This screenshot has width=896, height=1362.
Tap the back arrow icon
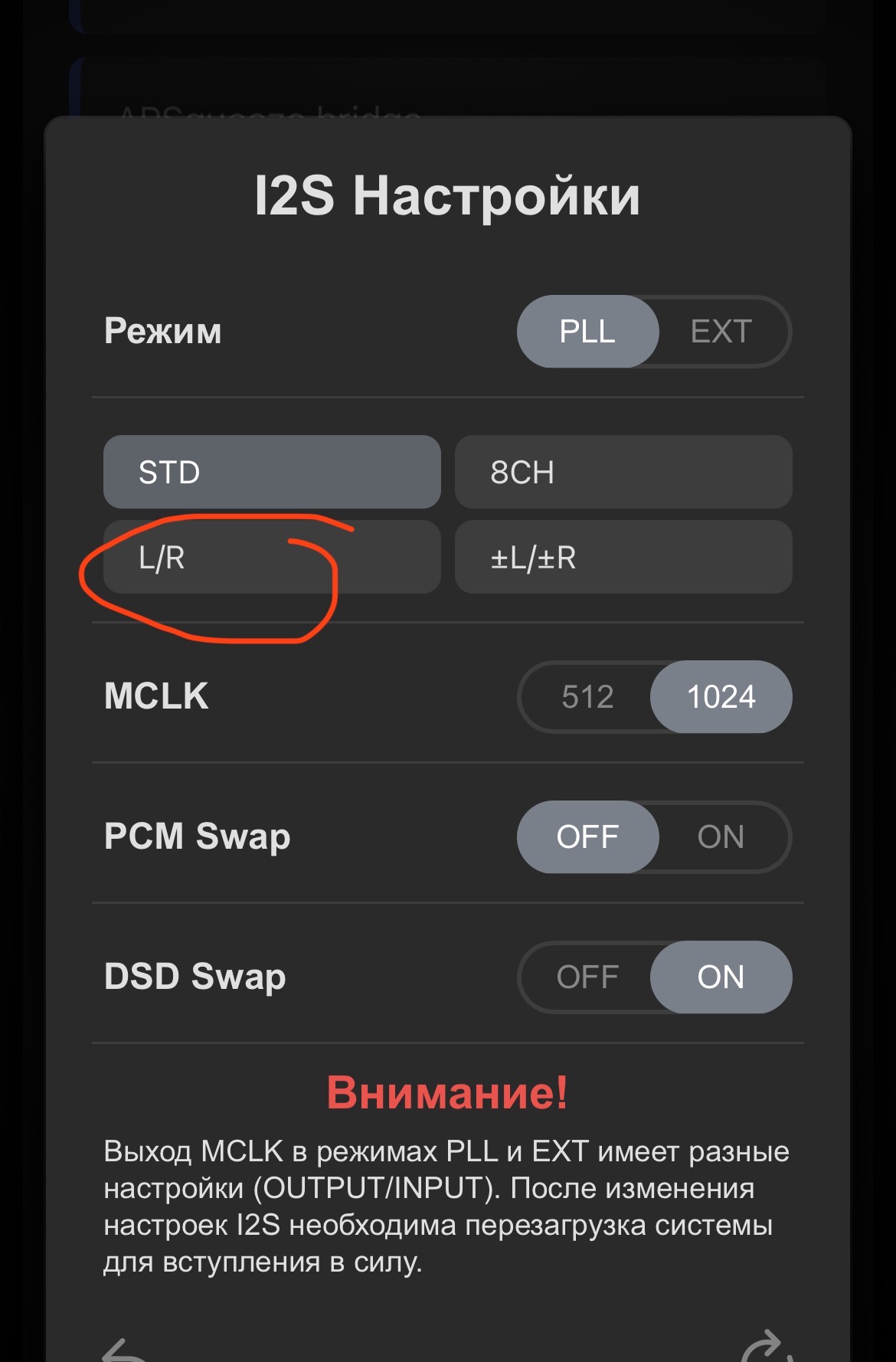pyautogui.click(x=124, y=1350)
